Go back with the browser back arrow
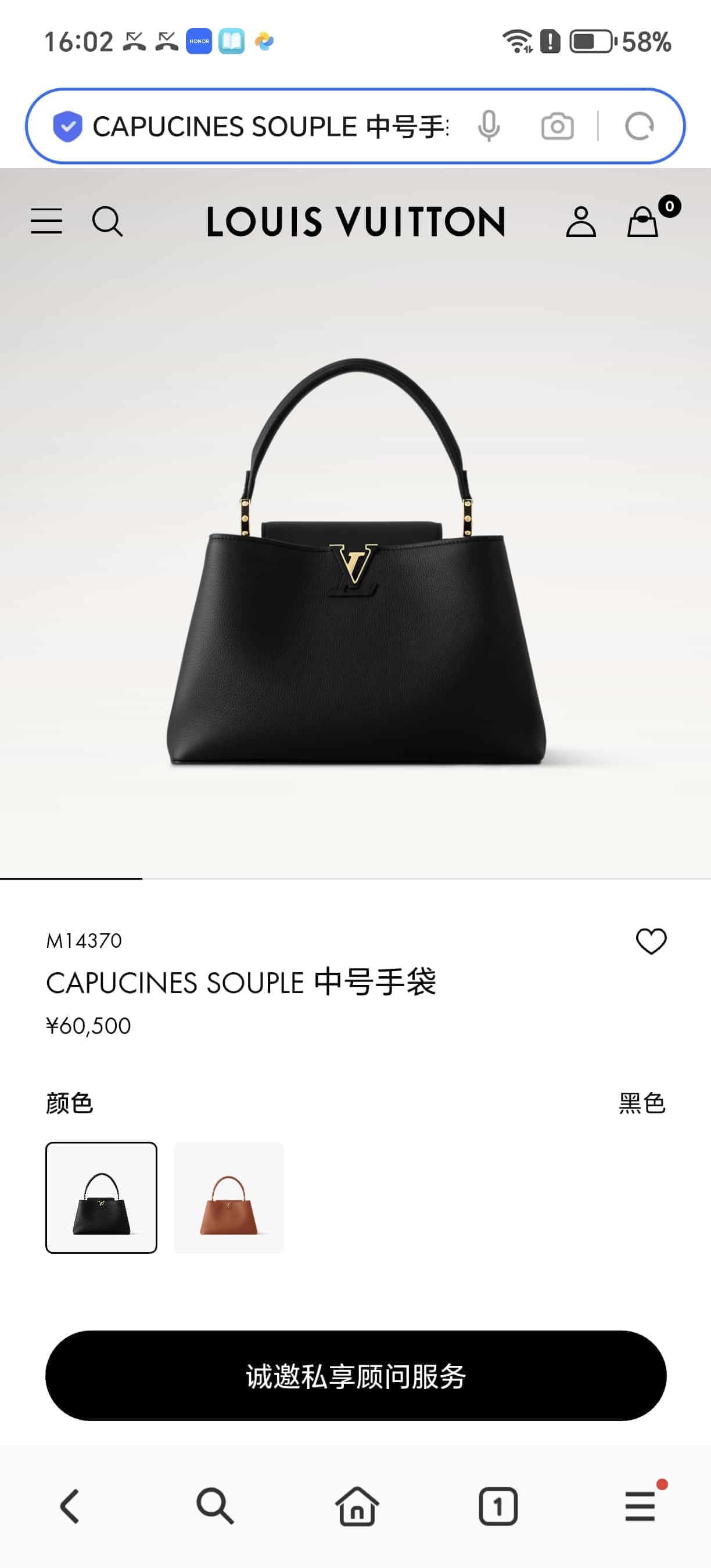Image resolution: width=711 pixels, height=1568 pixels. coord(70,1506)
